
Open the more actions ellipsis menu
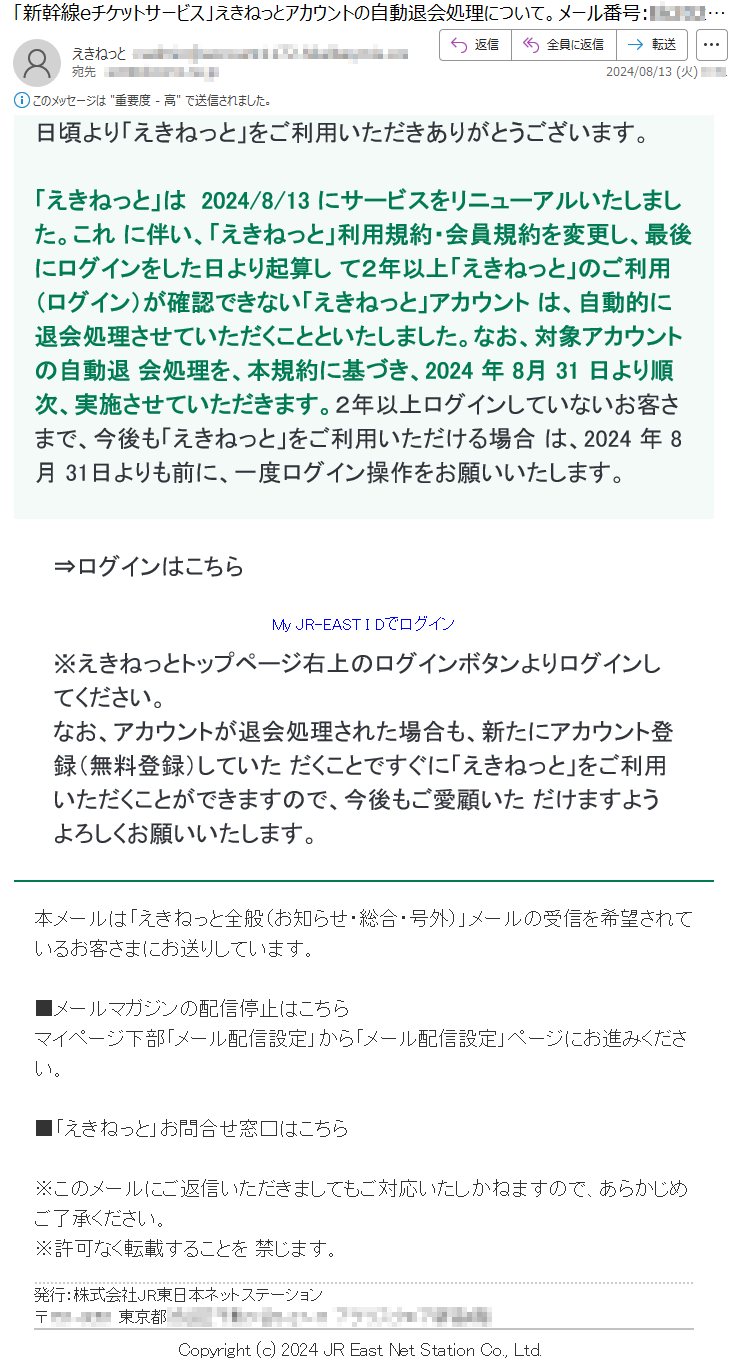711,45
